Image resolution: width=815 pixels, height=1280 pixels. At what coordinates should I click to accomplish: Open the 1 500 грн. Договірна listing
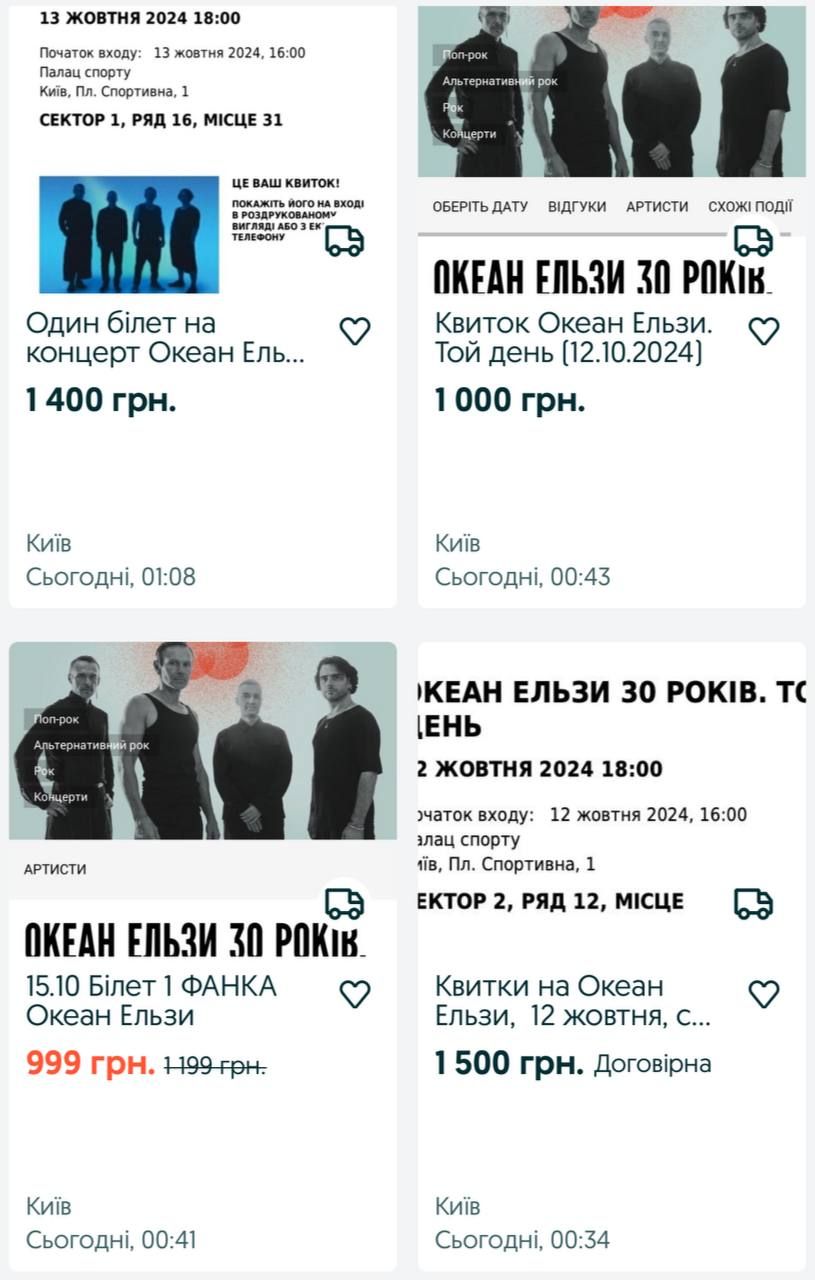tap(573, 1001)
